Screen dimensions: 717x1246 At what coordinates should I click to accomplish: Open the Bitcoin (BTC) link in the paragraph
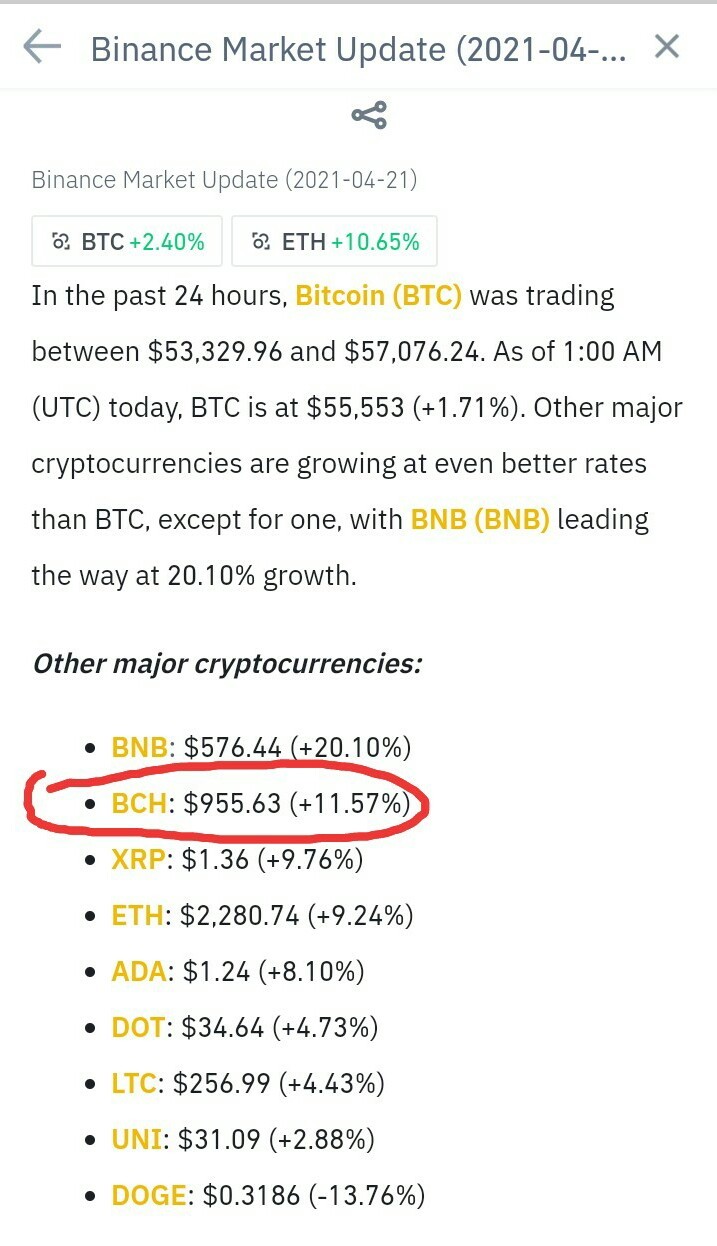pos(379,296)
